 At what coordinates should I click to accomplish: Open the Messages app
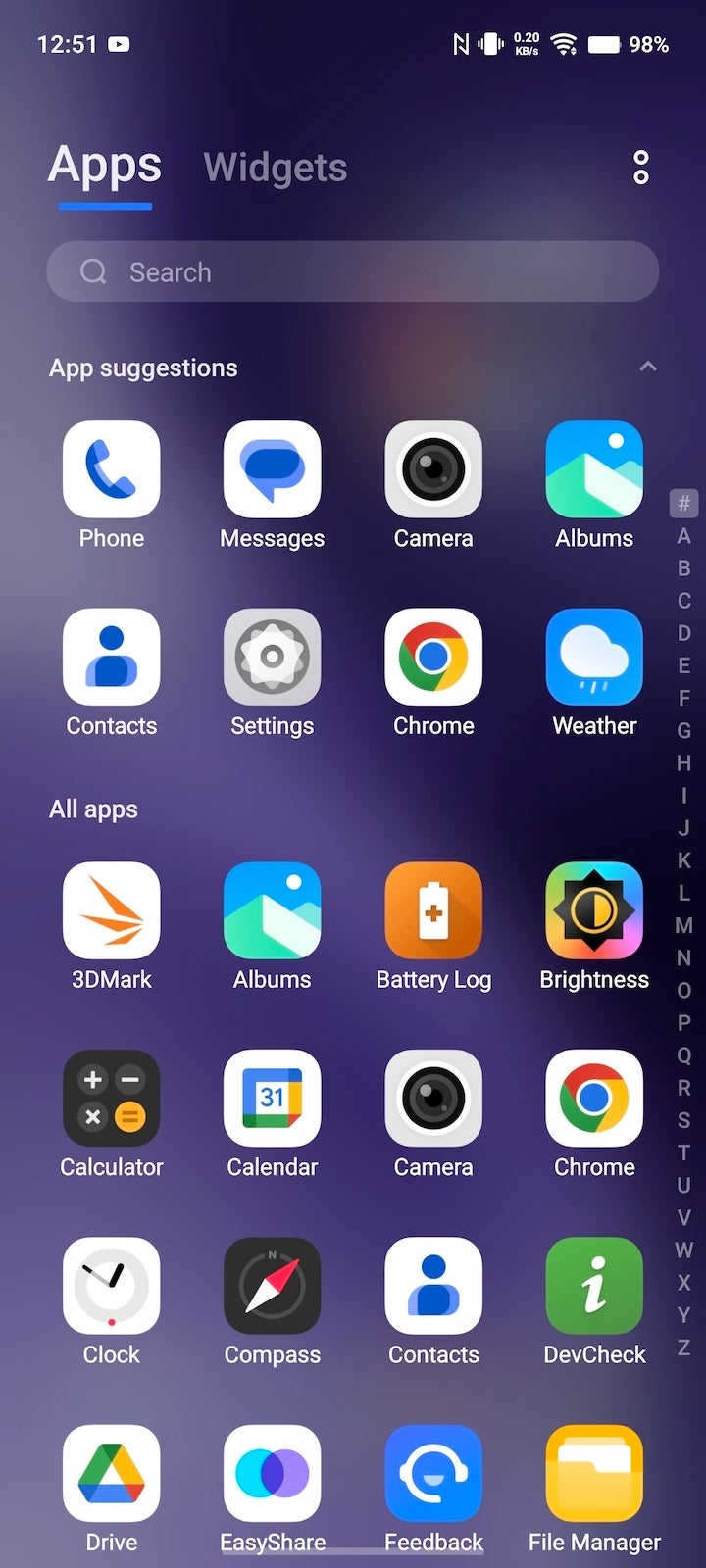273,470
